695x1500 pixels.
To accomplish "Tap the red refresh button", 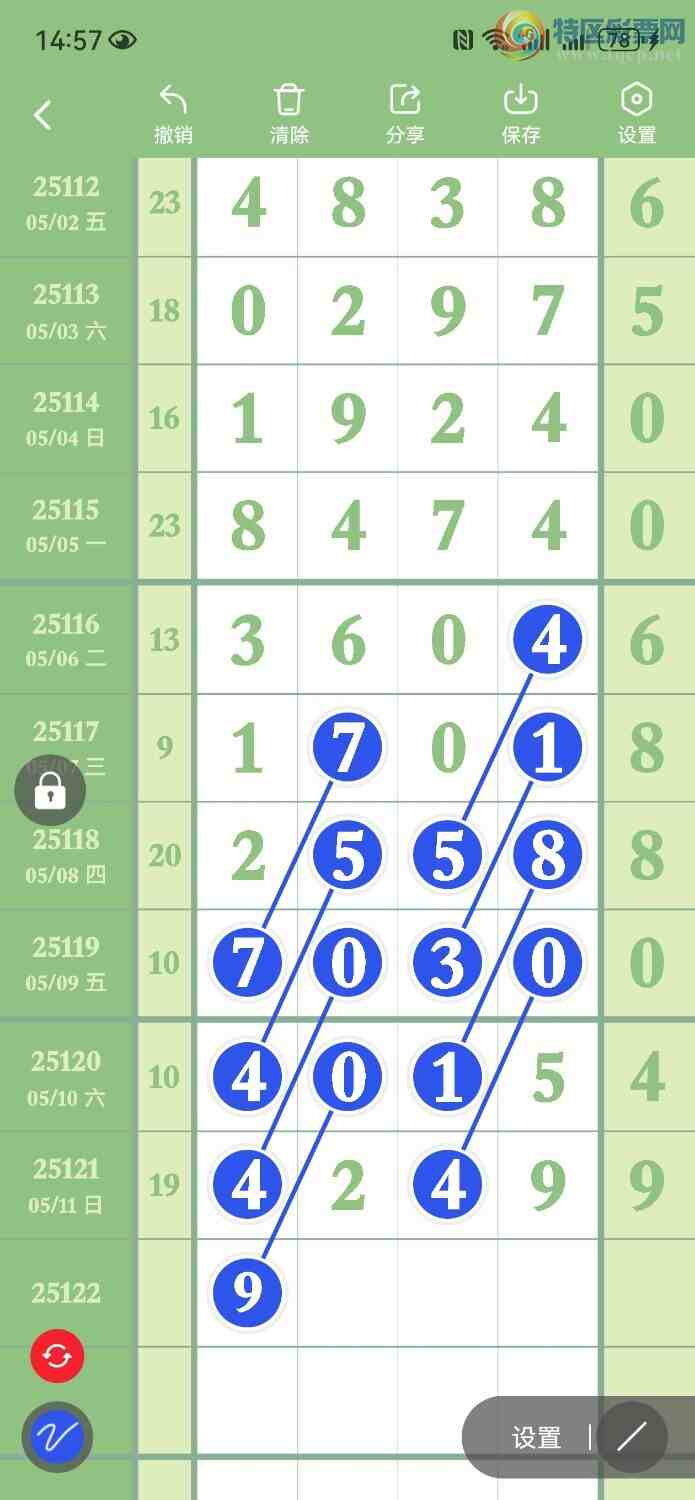I will click(57, 1357).
